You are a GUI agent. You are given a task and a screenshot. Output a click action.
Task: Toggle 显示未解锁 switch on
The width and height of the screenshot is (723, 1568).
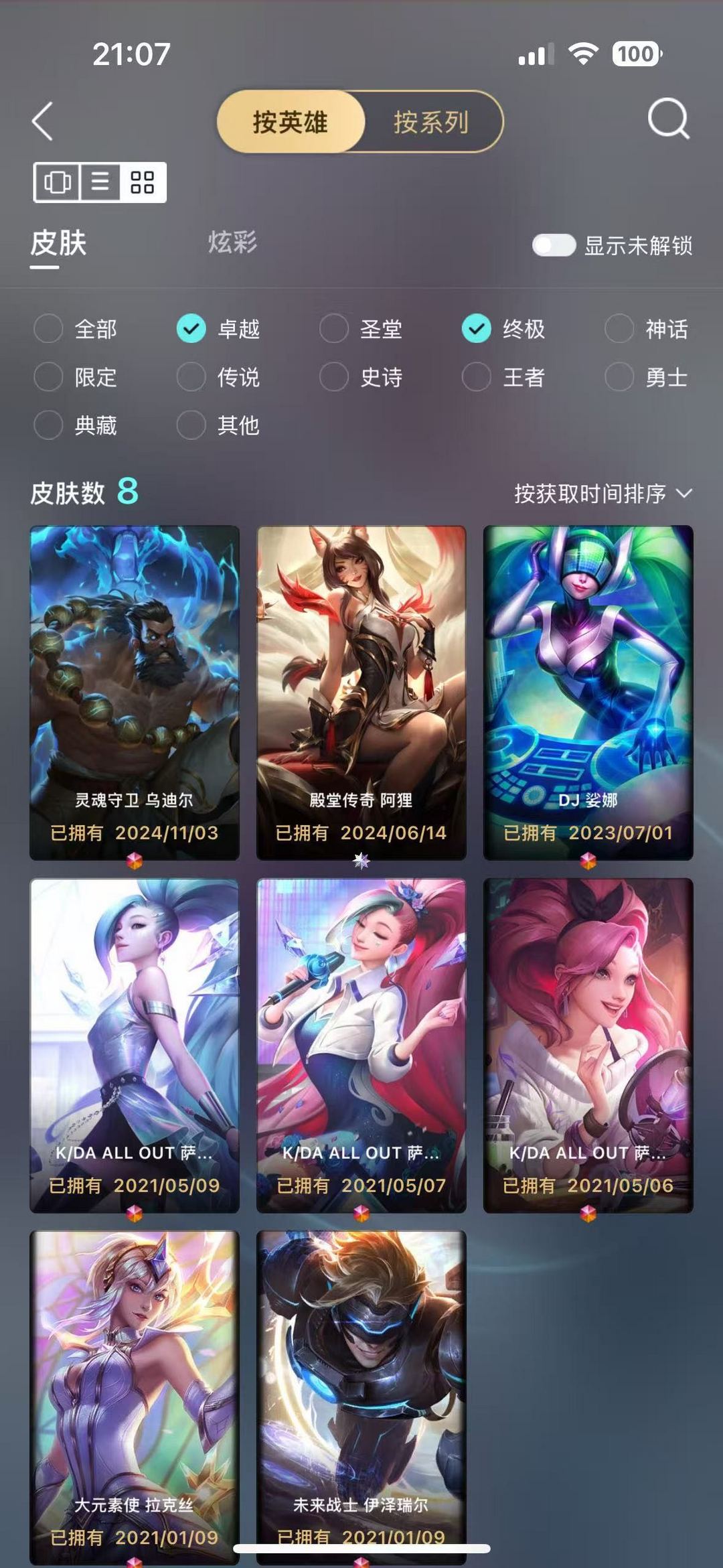[554, 245]
